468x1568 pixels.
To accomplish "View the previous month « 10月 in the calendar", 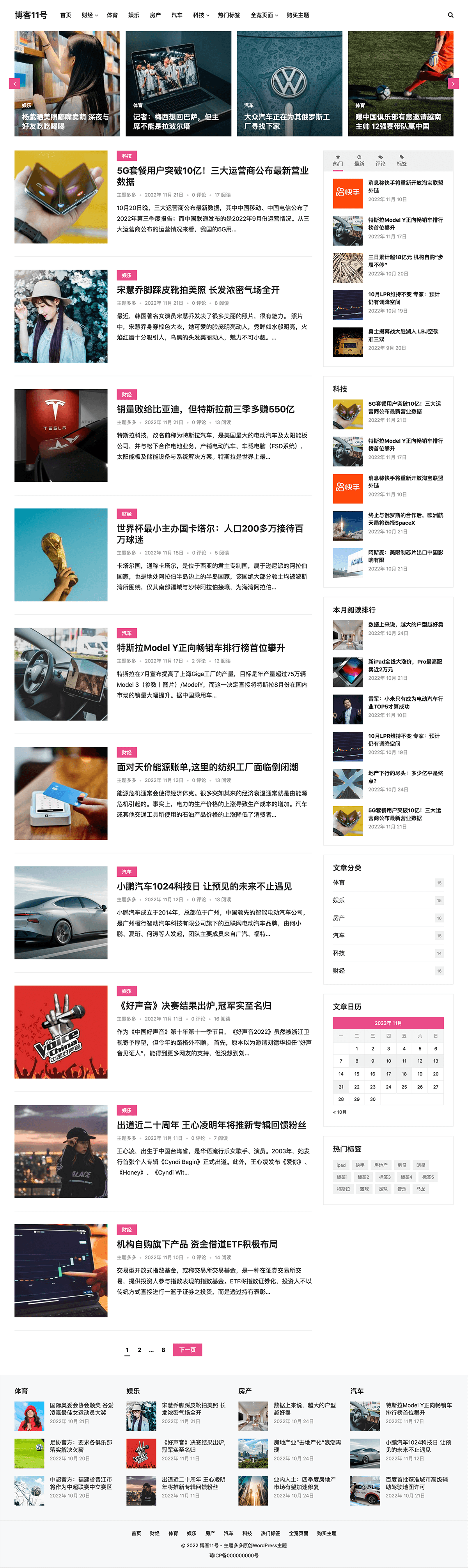I will tap(339, 1112).
